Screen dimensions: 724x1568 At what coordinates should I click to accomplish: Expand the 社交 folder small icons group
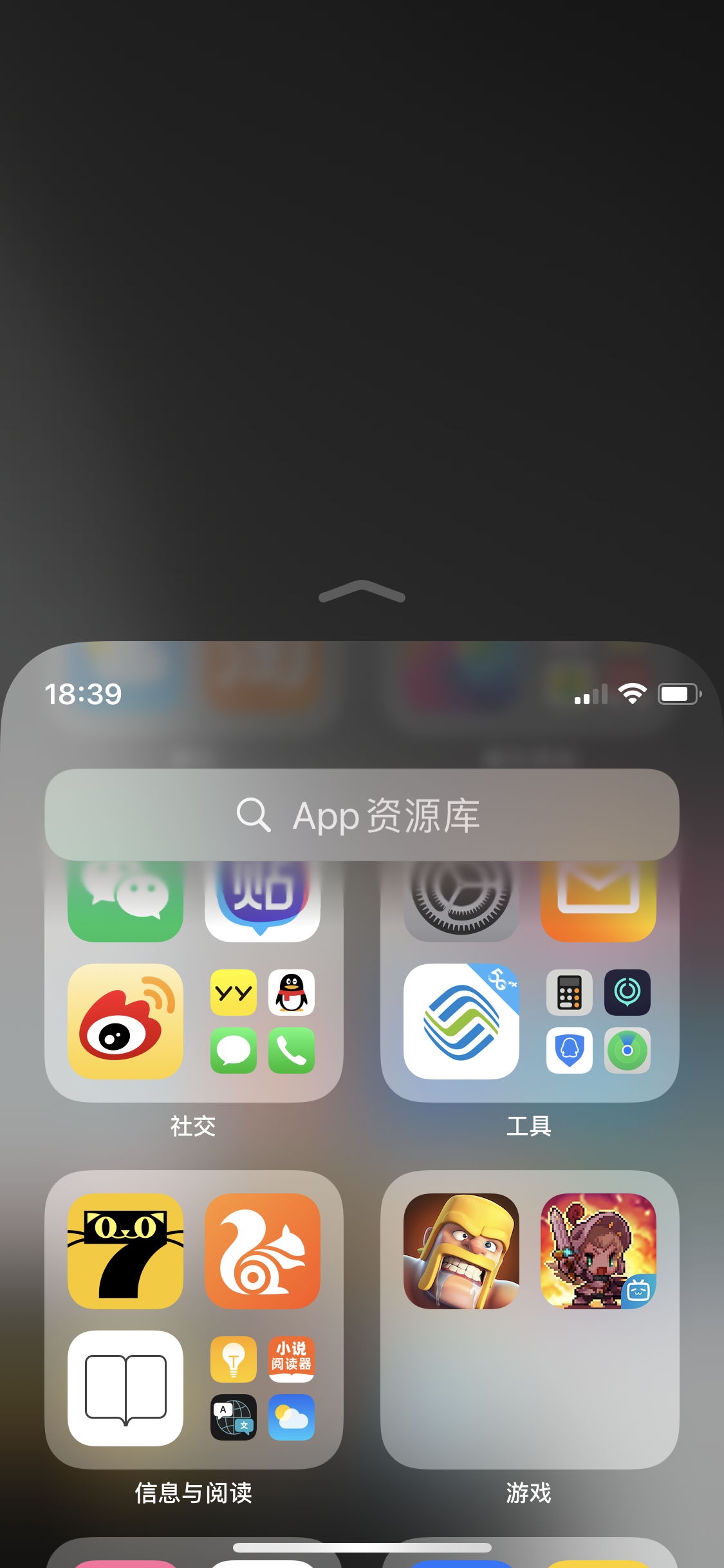click(263, 1022)
